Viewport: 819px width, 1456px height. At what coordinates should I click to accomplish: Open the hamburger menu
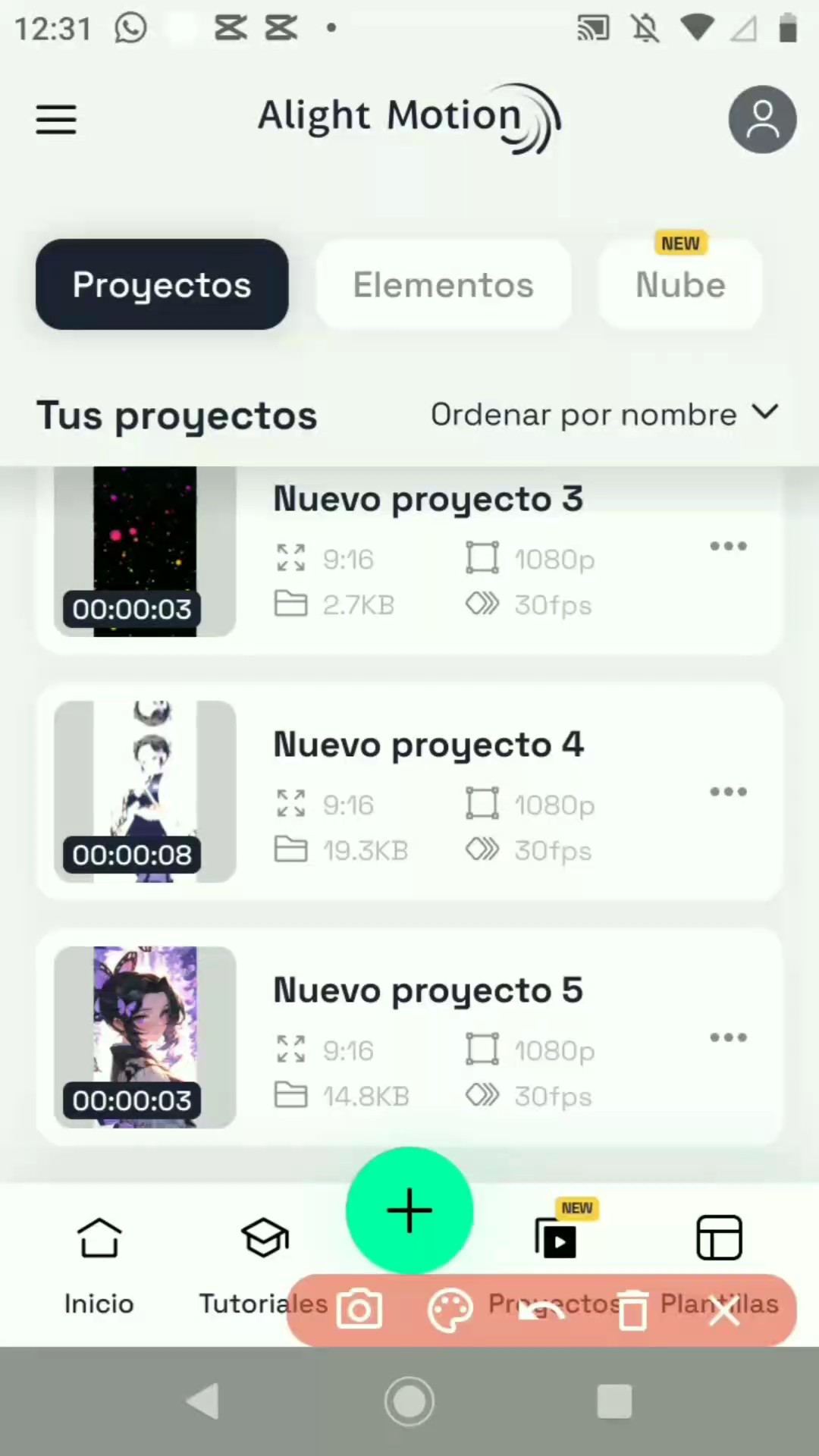[56, 119]
